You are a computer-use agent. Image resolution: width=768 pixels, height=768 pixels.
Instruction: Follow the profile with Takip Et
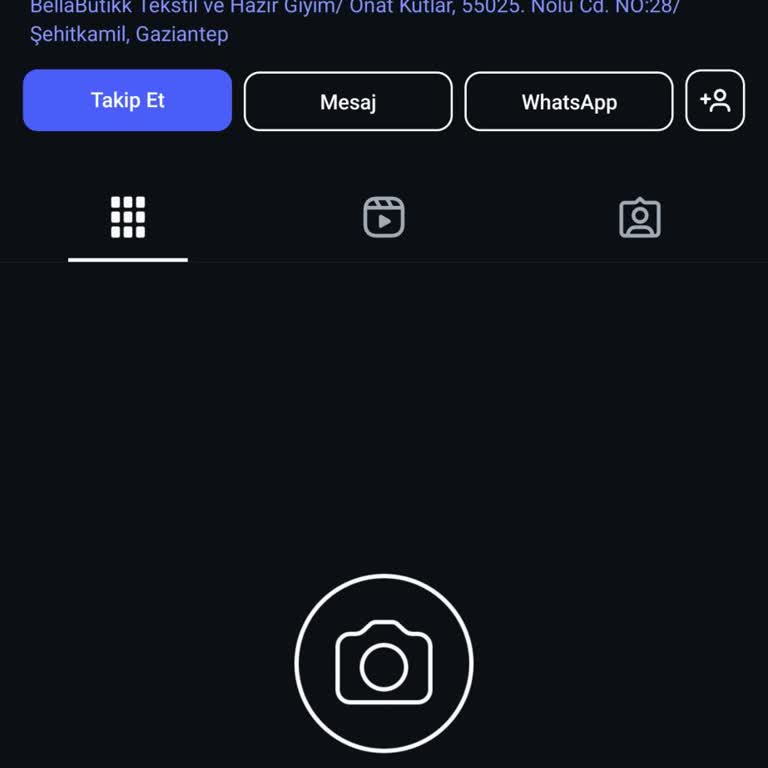(127, 100)
